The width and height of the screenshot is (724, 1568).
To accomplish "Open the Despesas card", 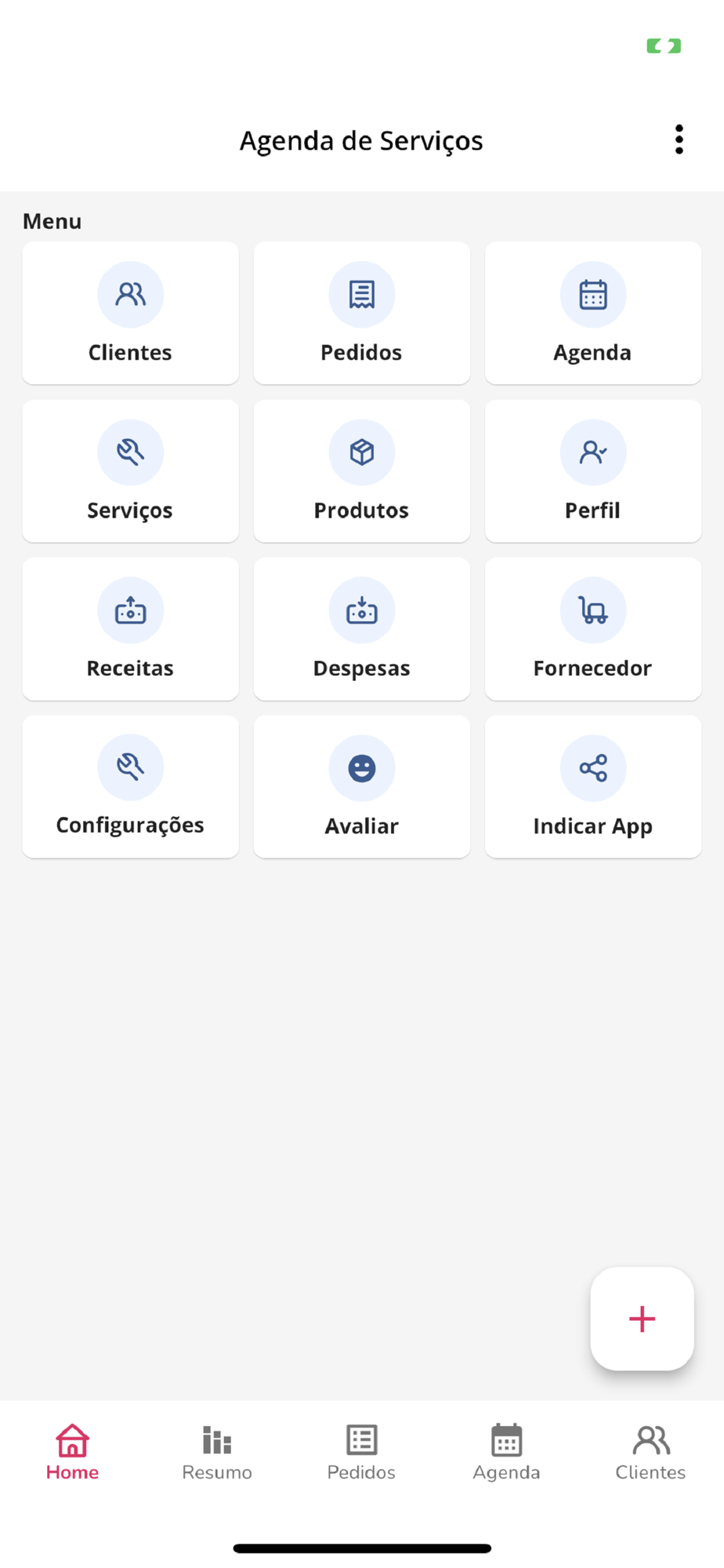I will pos(361,629).
